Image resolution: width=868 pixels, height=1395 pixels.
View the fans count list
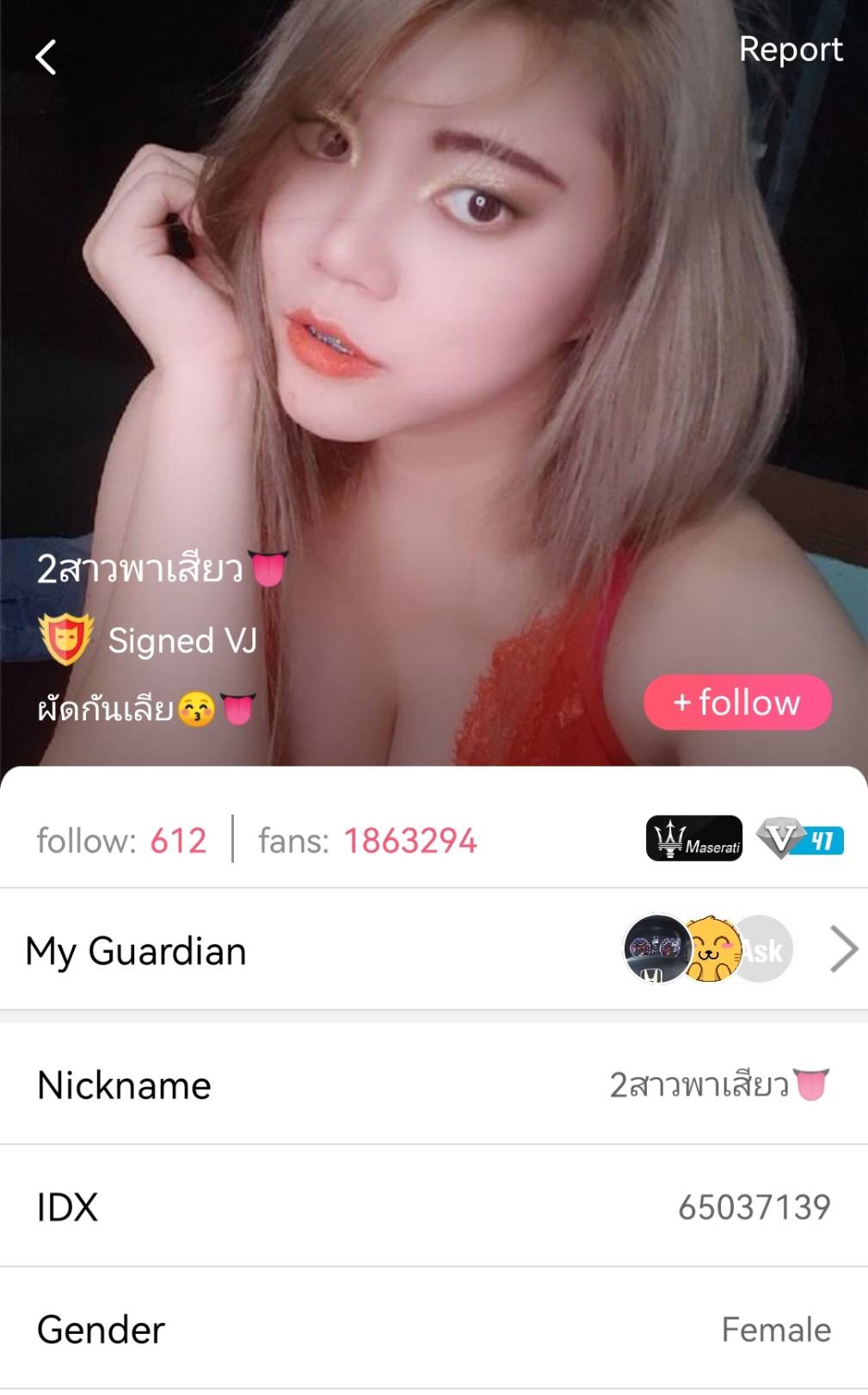click(x=367, y=841)
